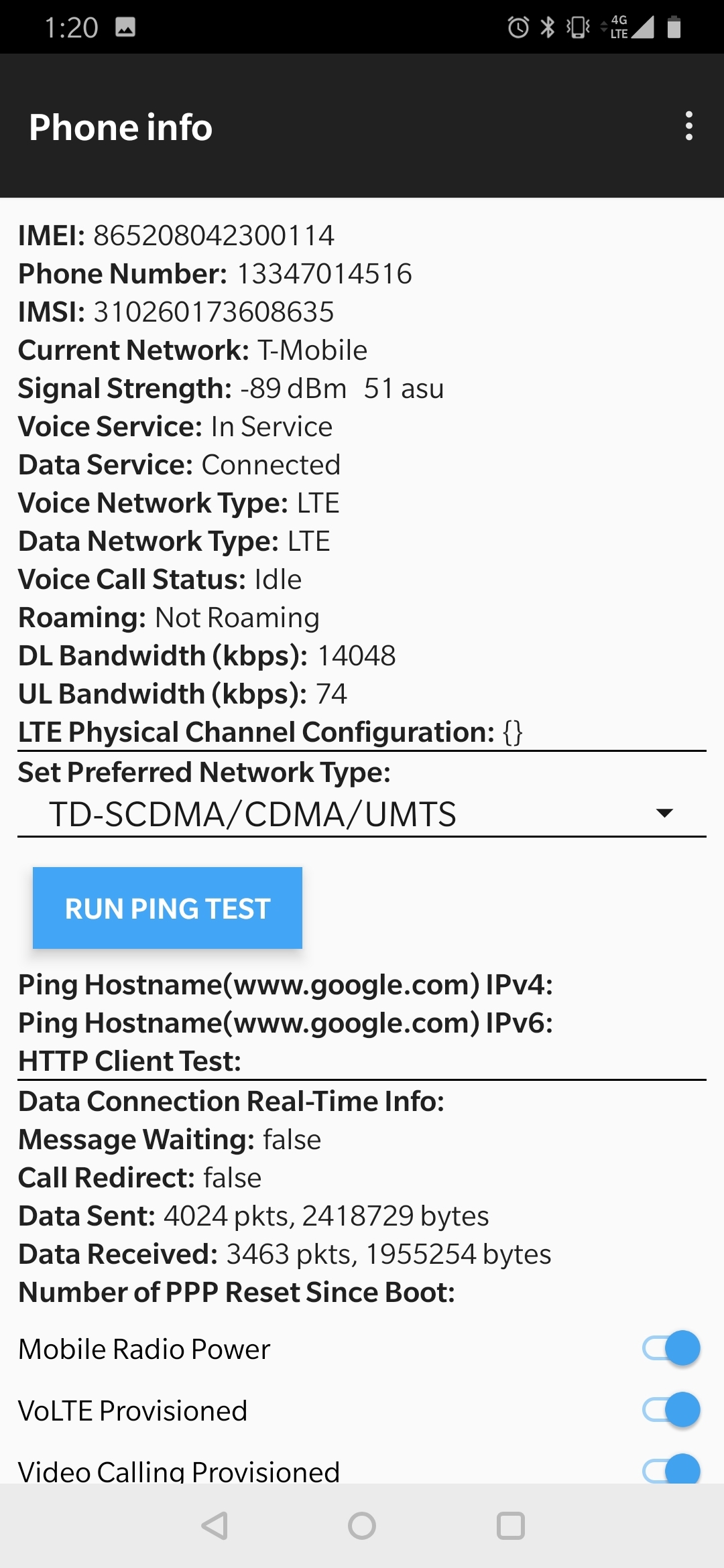Toggle the Mobile Radio Power switch
The image size is (724, 1568).
pyautogui.click(x=671, y=1349)
